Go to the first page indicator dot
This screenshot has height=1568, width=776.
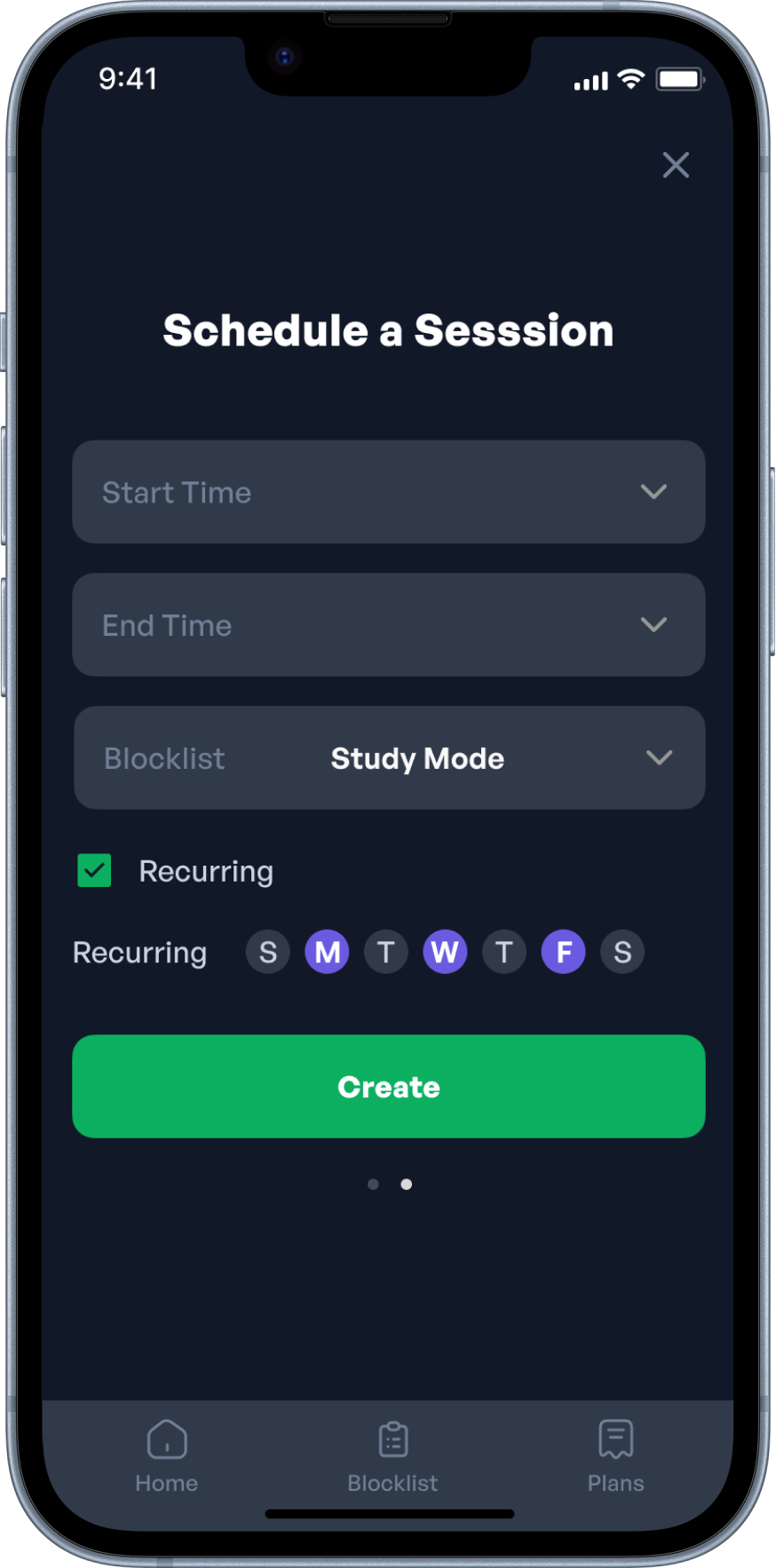[x=373, y=1184]
